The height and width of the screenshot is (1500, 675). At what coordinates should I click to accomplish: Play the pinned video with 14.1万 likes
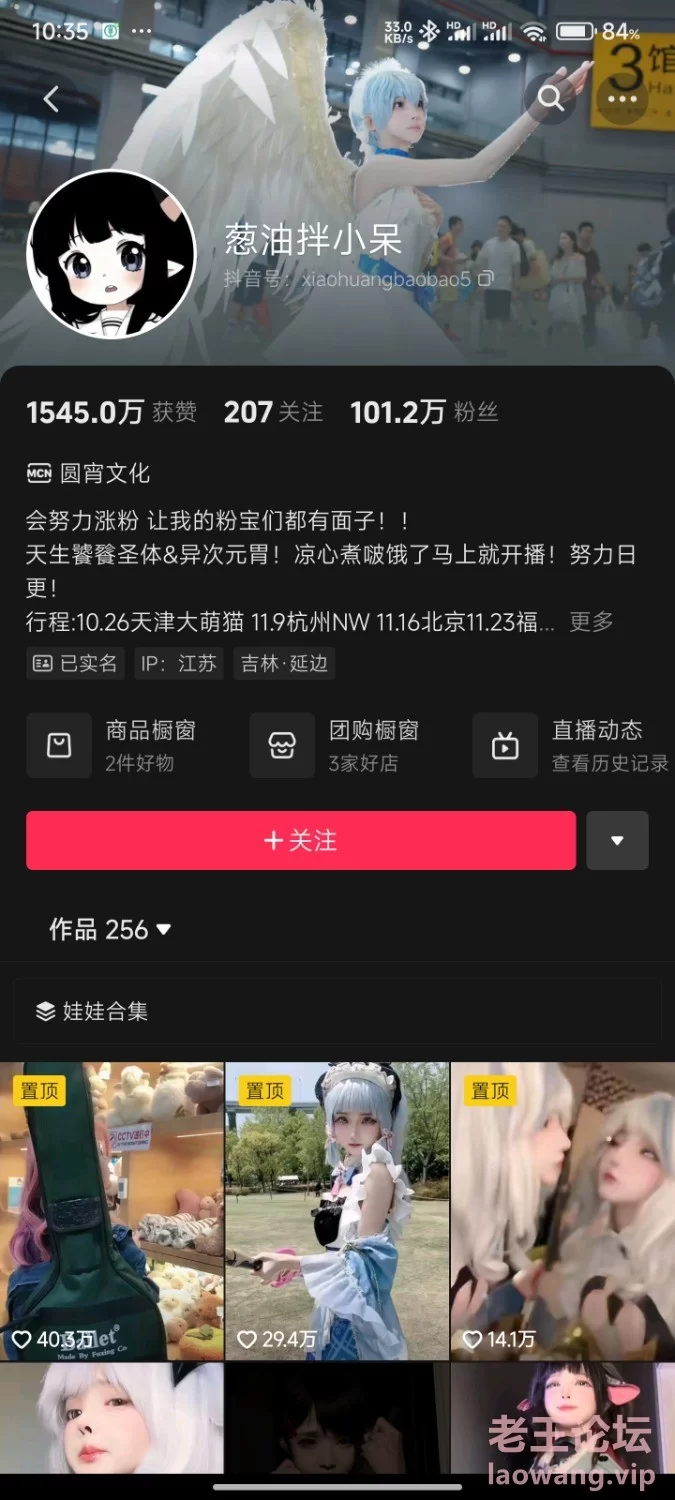point(562,1210)
